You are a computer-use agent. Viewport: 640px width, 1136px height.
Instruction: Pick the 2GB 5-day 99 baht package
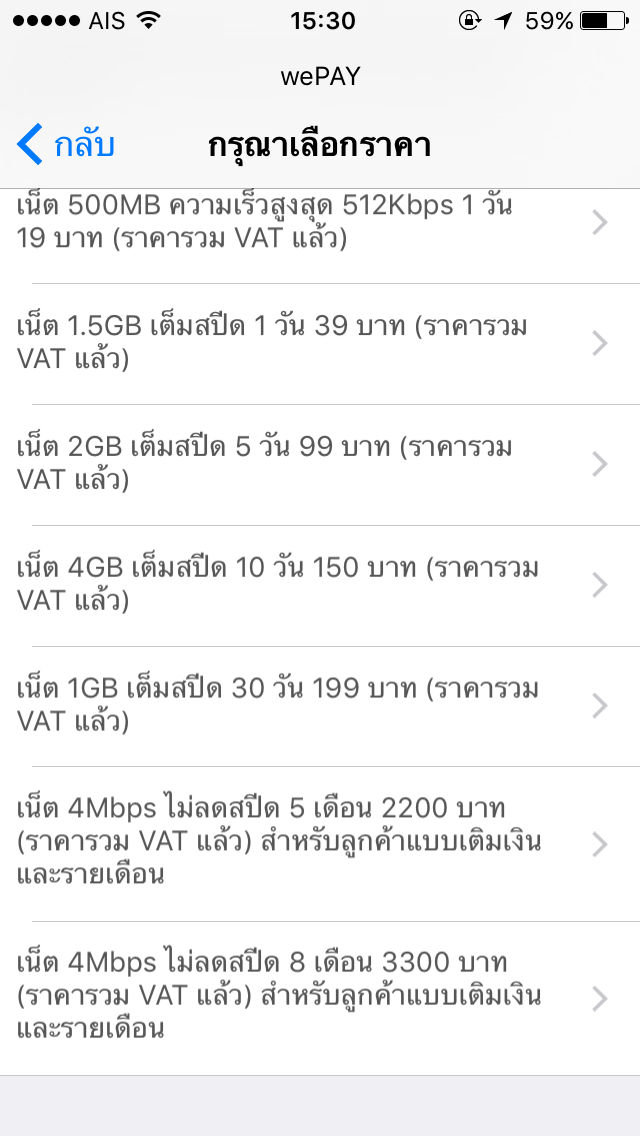tap(300, 464)
